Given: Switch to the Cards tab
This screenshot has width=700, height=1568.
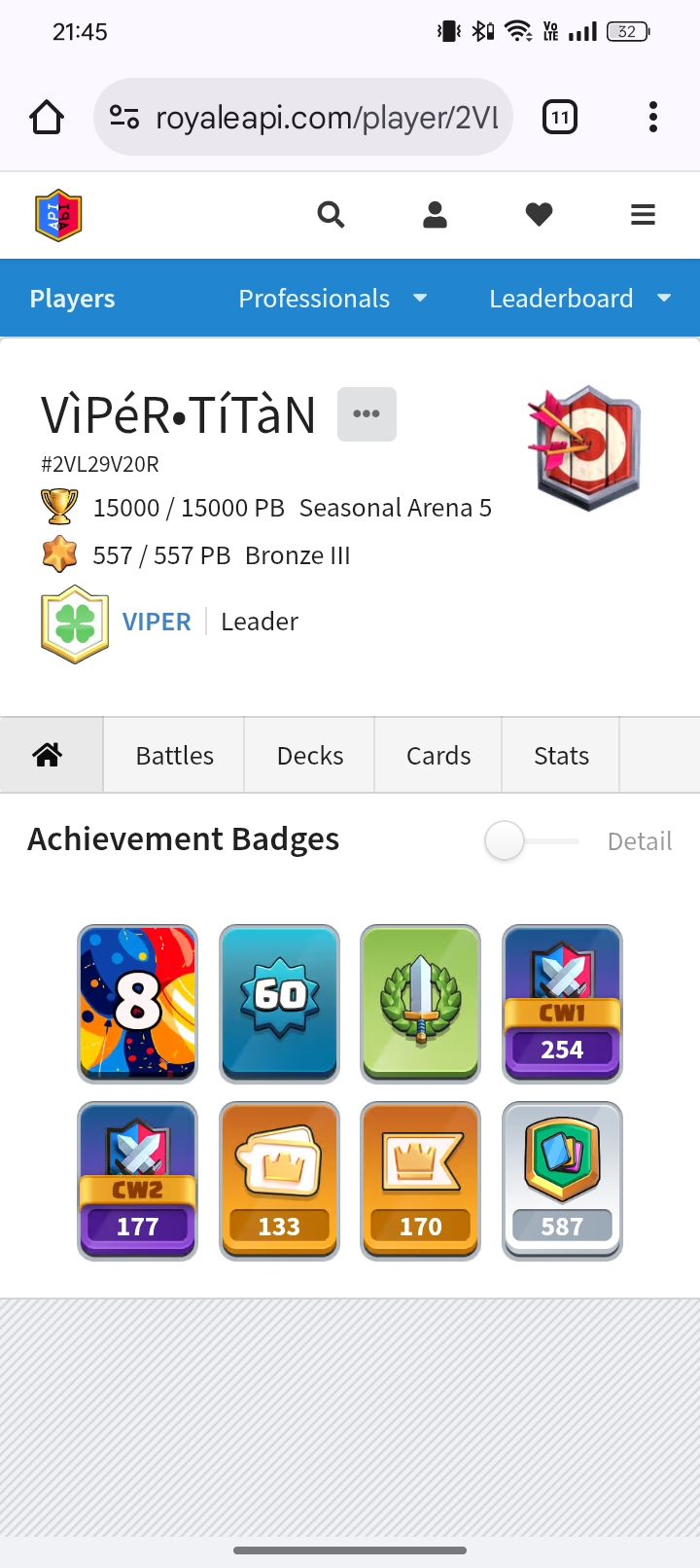Looking at the screenshot, I should tap(437, 756).
